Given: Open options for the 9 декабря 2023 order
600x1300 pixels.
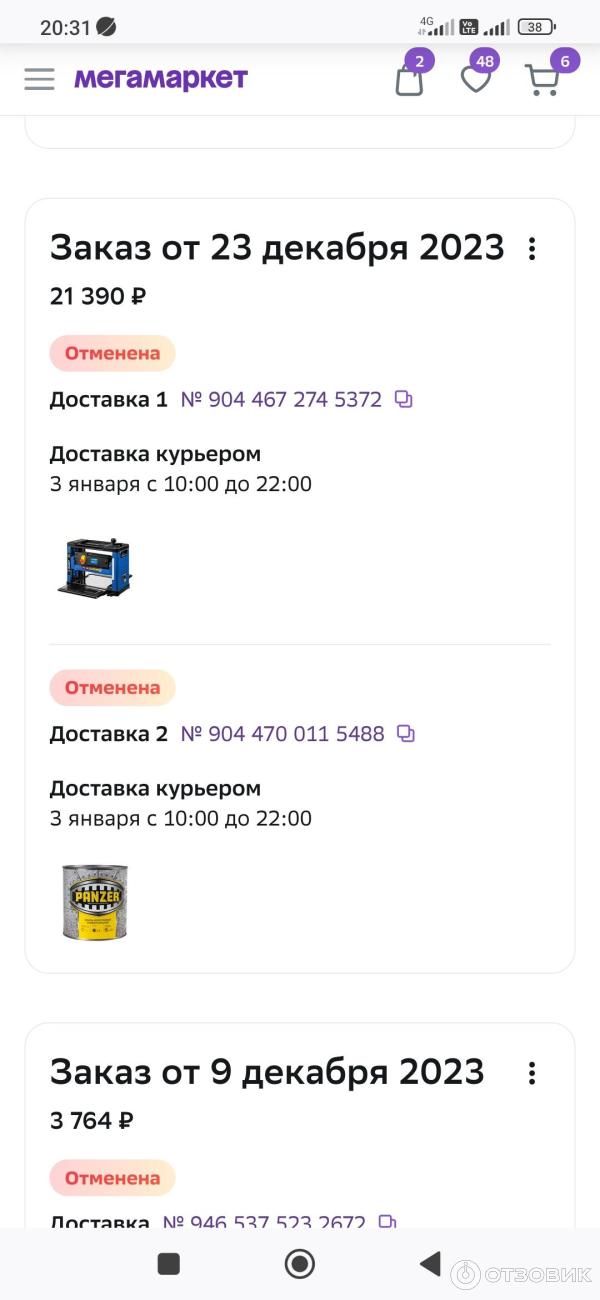Looking at the screenshot, I should [532, 1073].
